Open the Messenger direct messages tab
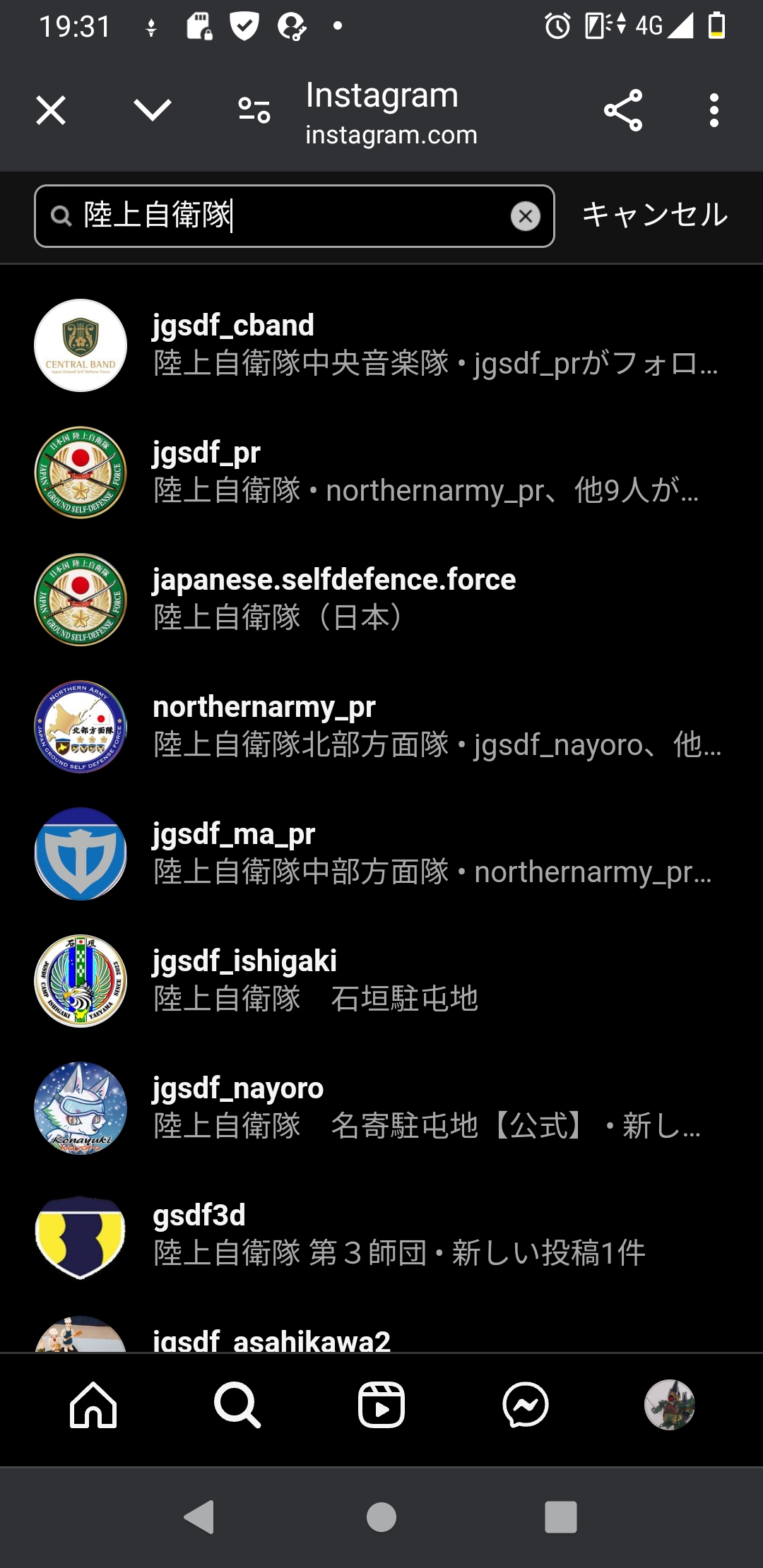This screenshot has height=1568, width=763. click(526, 1405)
